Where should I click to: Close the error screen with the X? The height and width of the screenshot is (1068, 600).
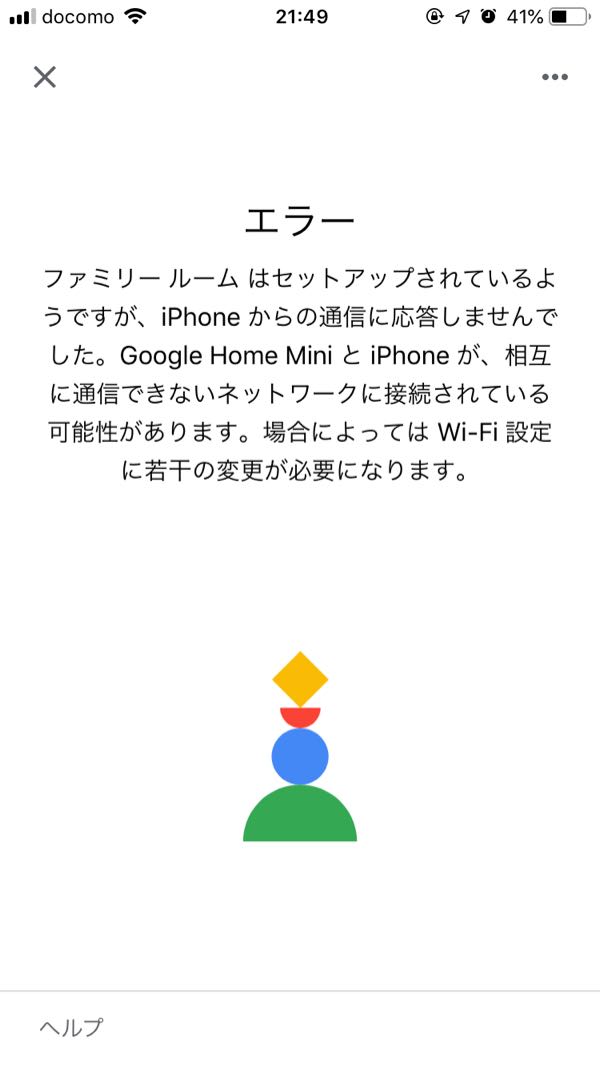(45, 77)
